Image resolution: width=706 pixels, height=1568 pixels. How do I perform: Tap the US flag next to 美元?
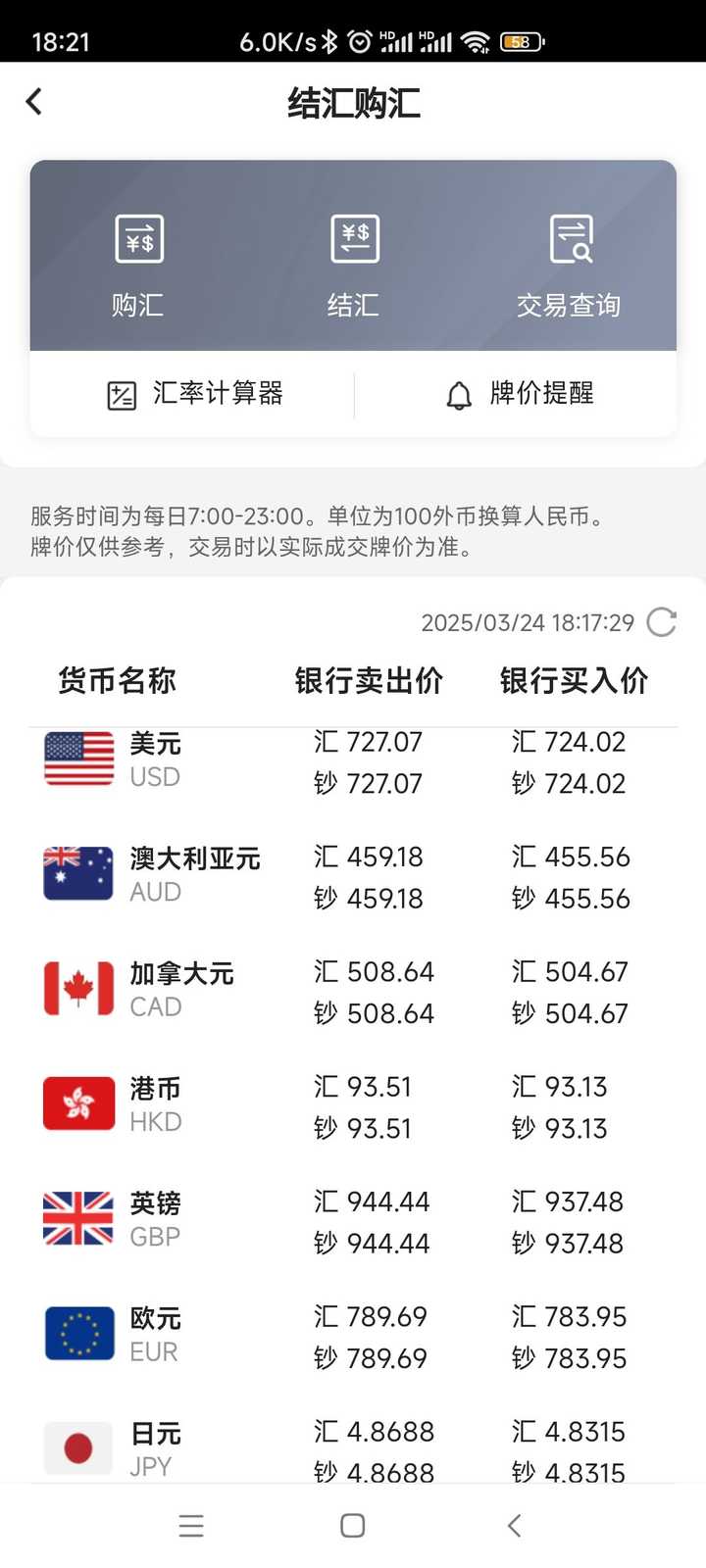pos(77,759)
